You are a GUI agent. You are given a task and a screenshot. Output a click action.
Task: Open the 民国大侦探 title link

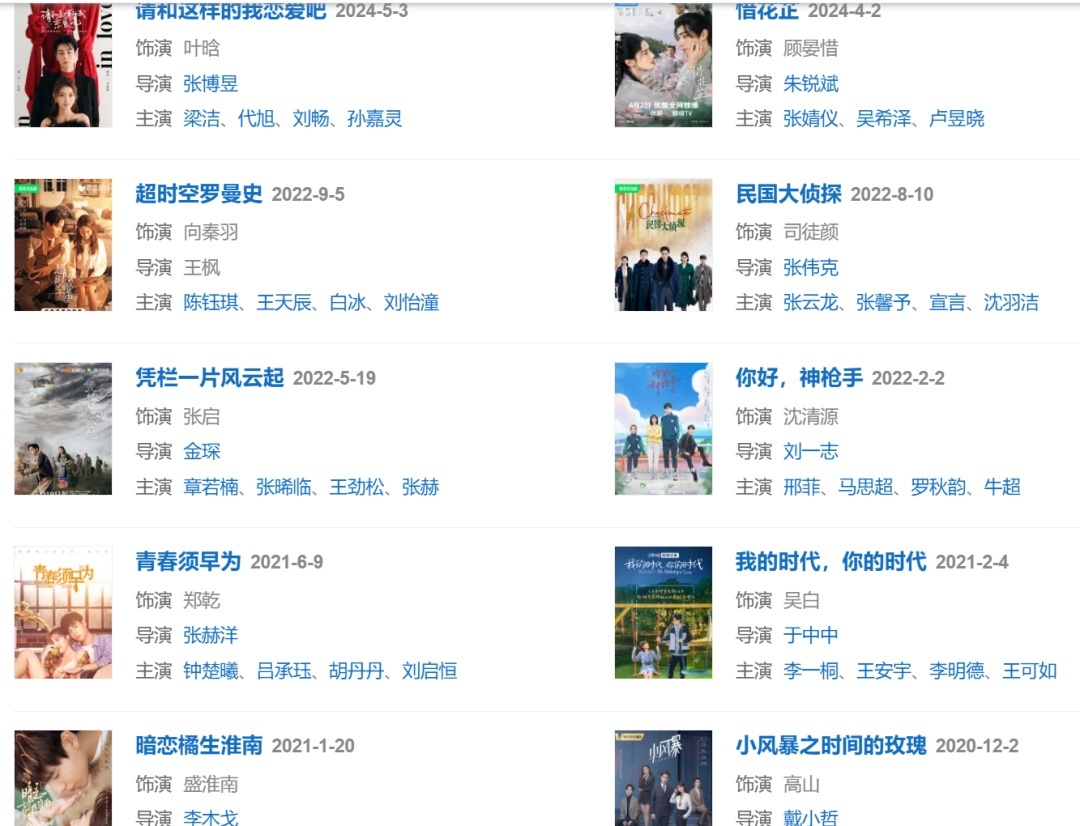[x=789, y=194]
